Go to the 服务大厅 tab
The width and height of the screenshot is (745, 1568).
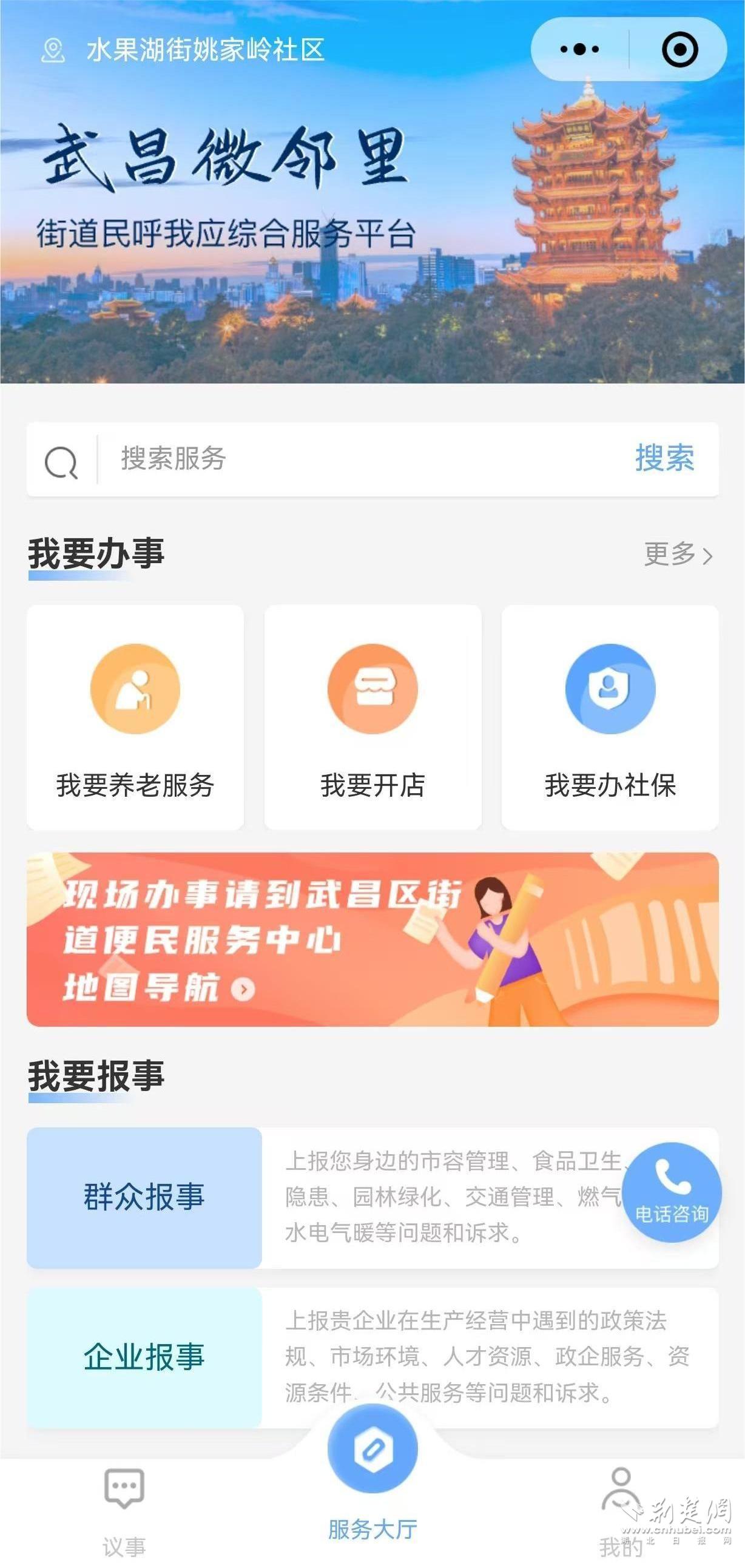(x=373, y=1473)
